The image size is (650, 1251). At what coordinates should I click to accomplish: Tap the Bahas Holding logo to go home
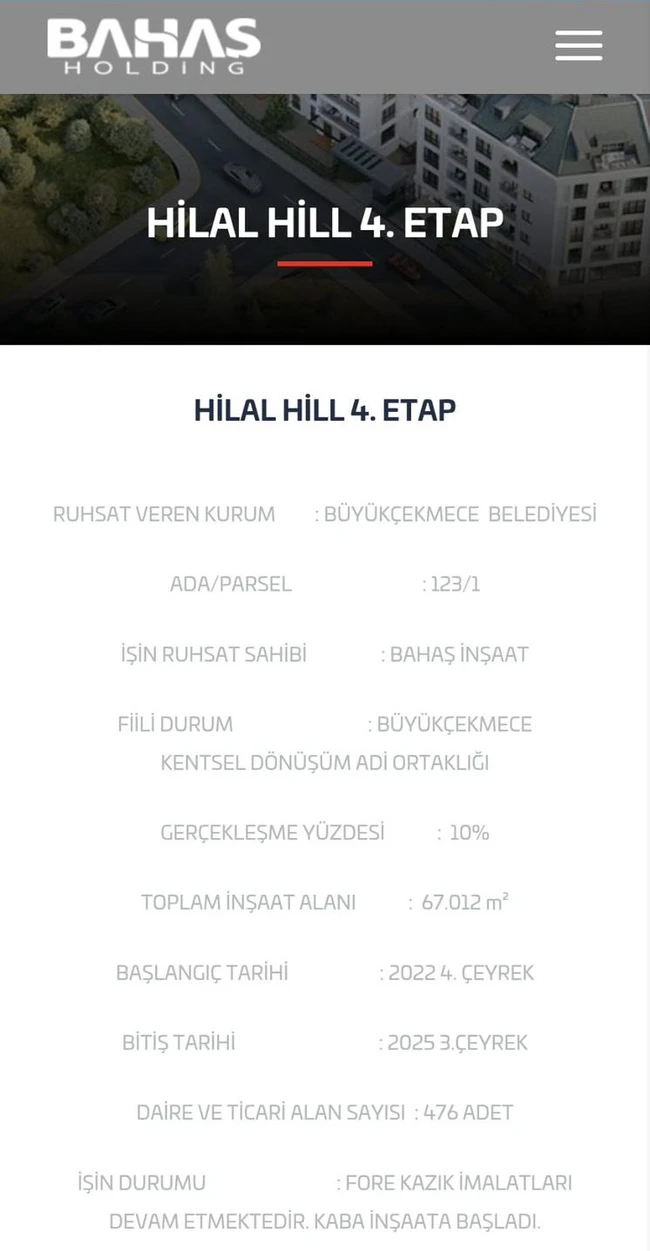click(153, 47)
